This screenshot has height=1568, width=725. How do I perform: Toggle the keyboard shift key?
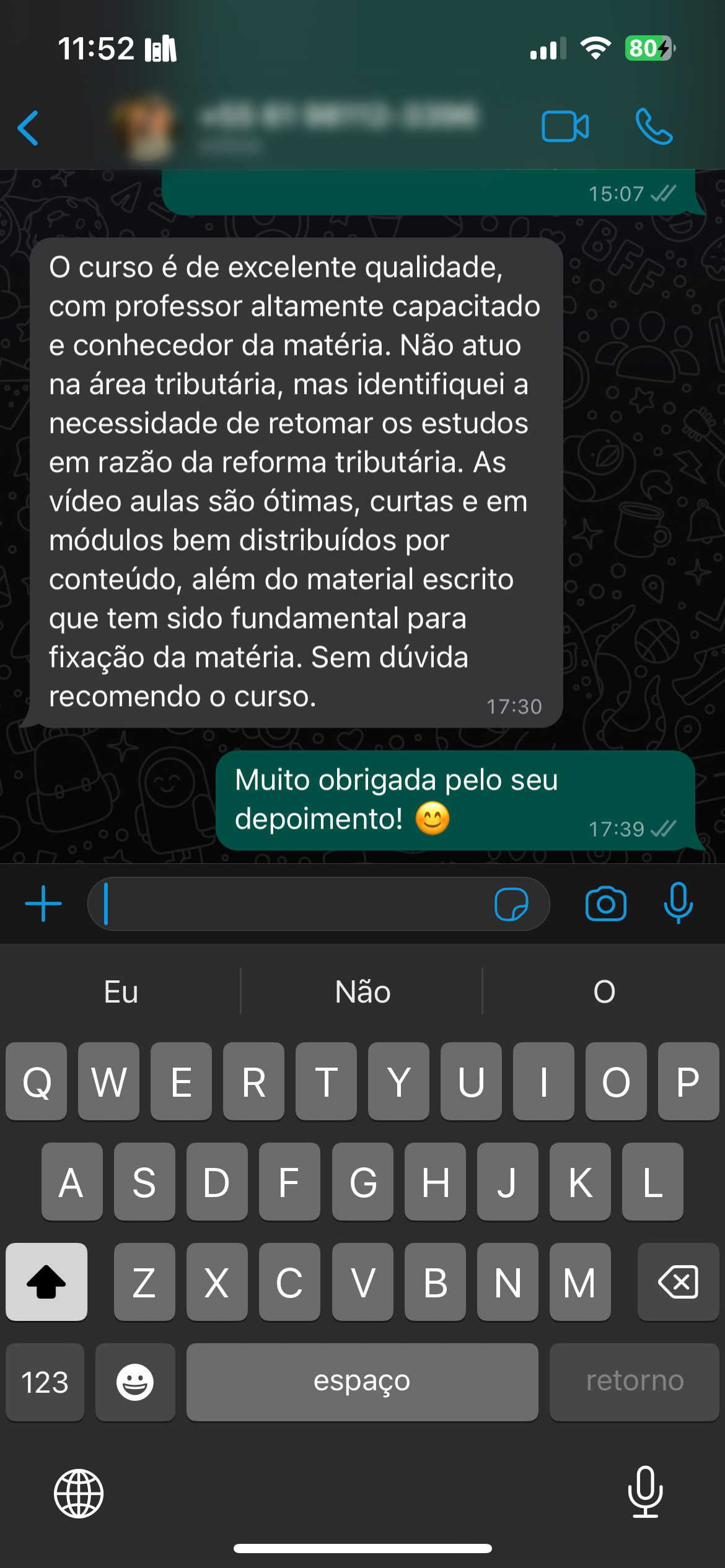coord(46,1281)
